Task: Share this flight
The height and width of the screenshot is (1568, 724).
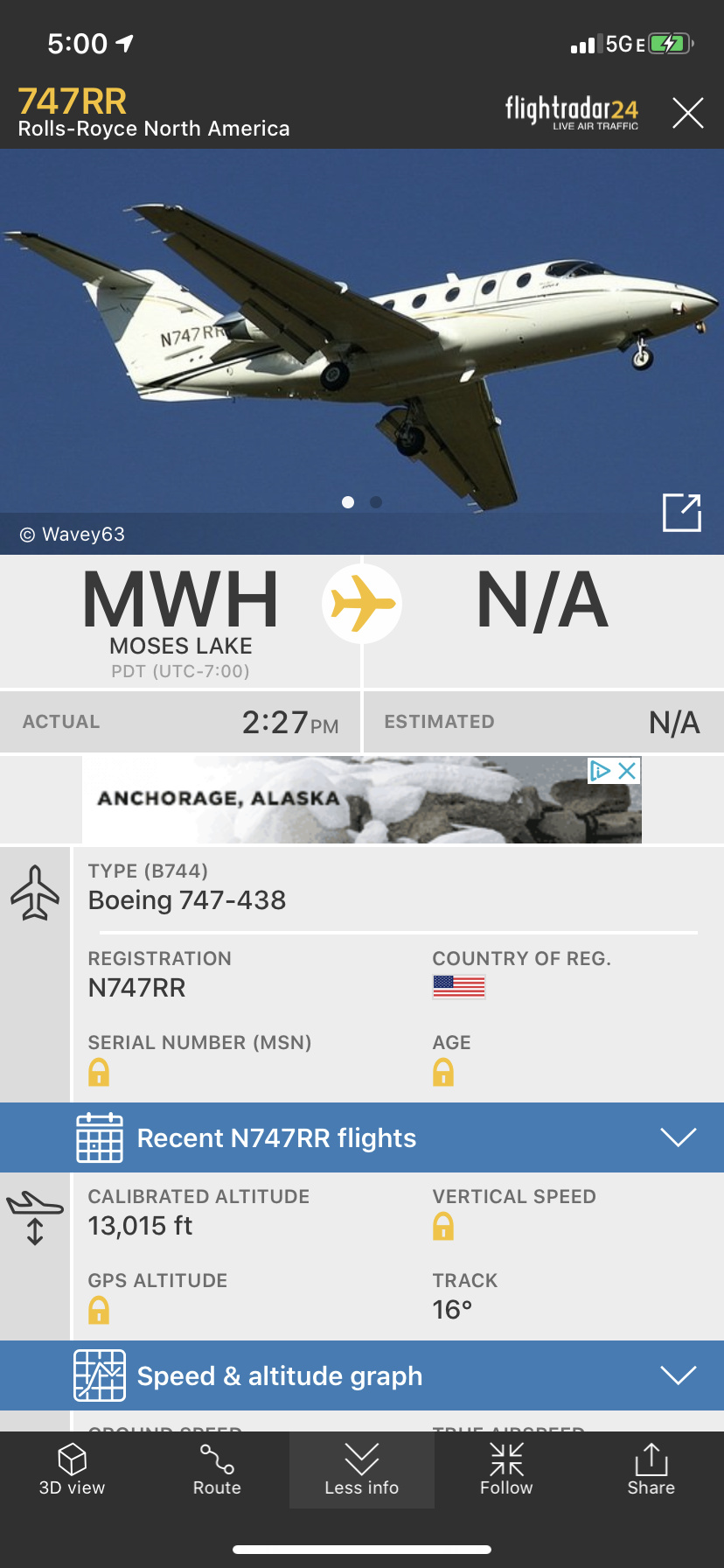Action: click(651, 1470)
